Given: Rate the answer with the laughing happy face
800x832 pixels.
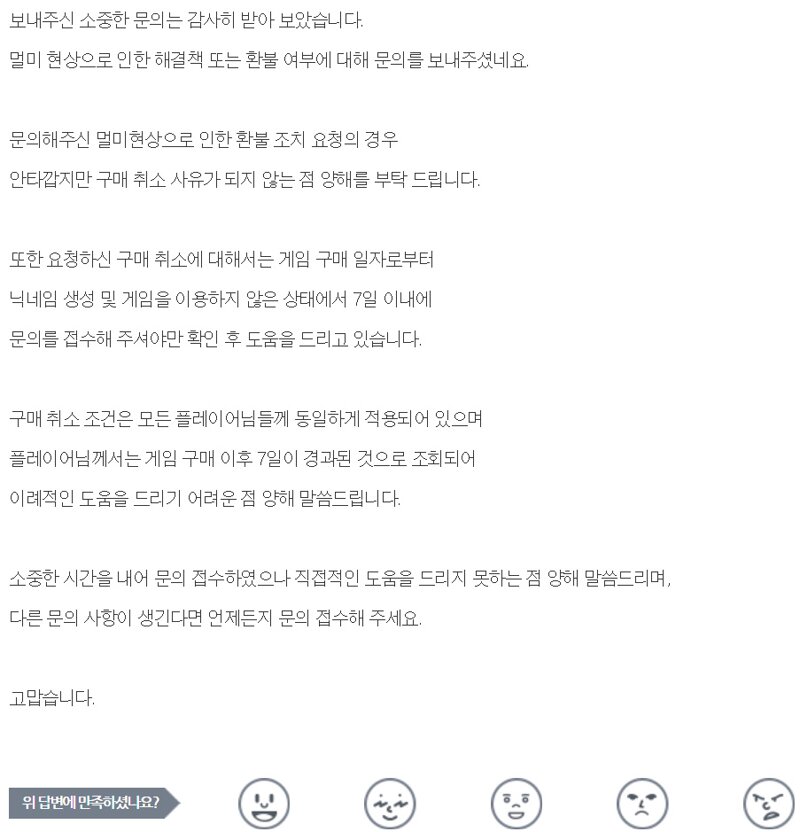Looking at the screenshot, I should [264, 803].
